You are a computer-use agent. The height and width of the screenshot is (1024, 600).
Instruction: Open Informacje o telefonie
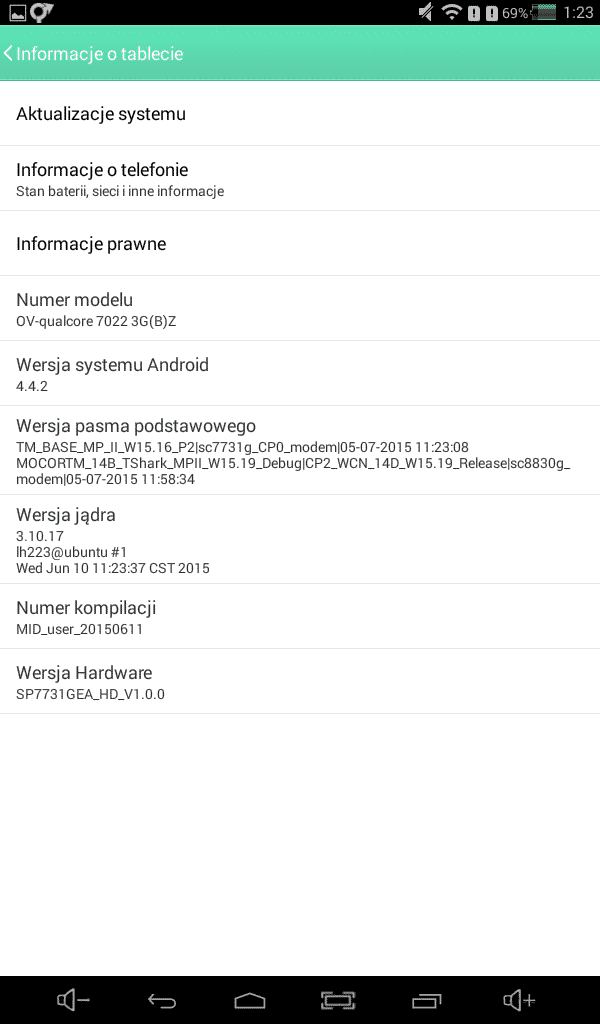(300, 178)
